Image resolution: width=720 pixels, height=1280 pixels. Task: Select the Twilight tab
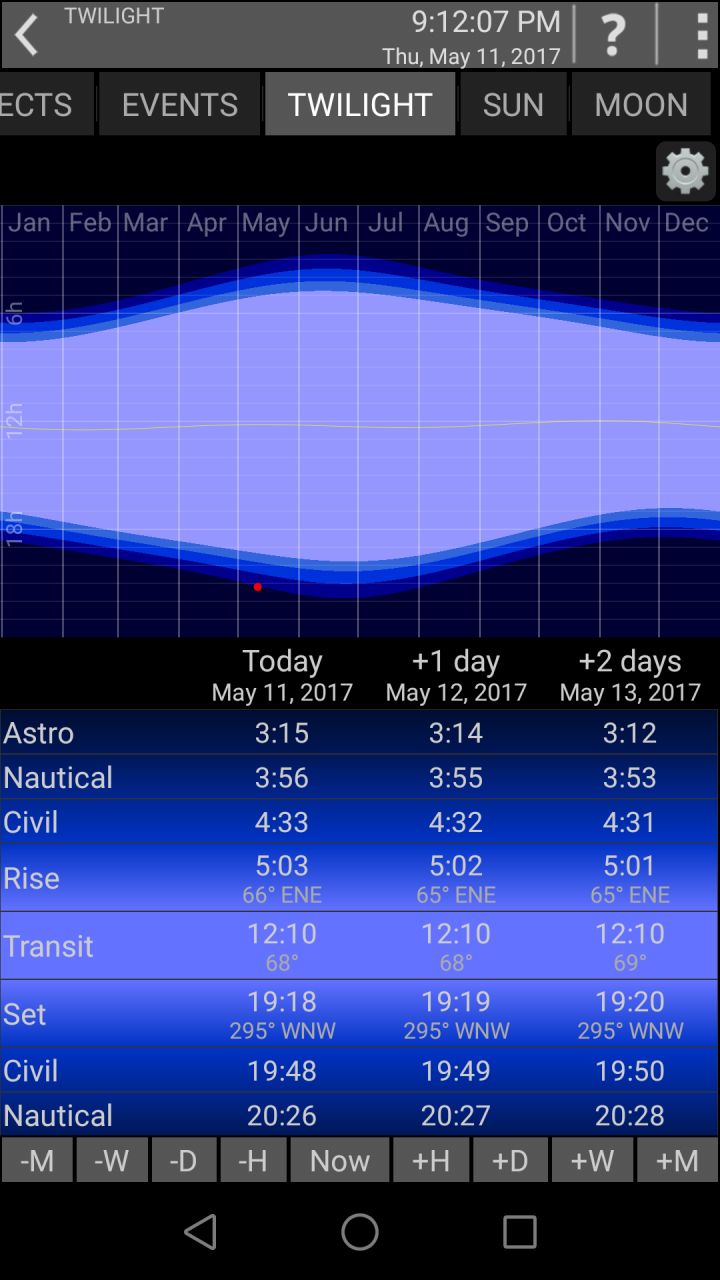pos(360,104)
